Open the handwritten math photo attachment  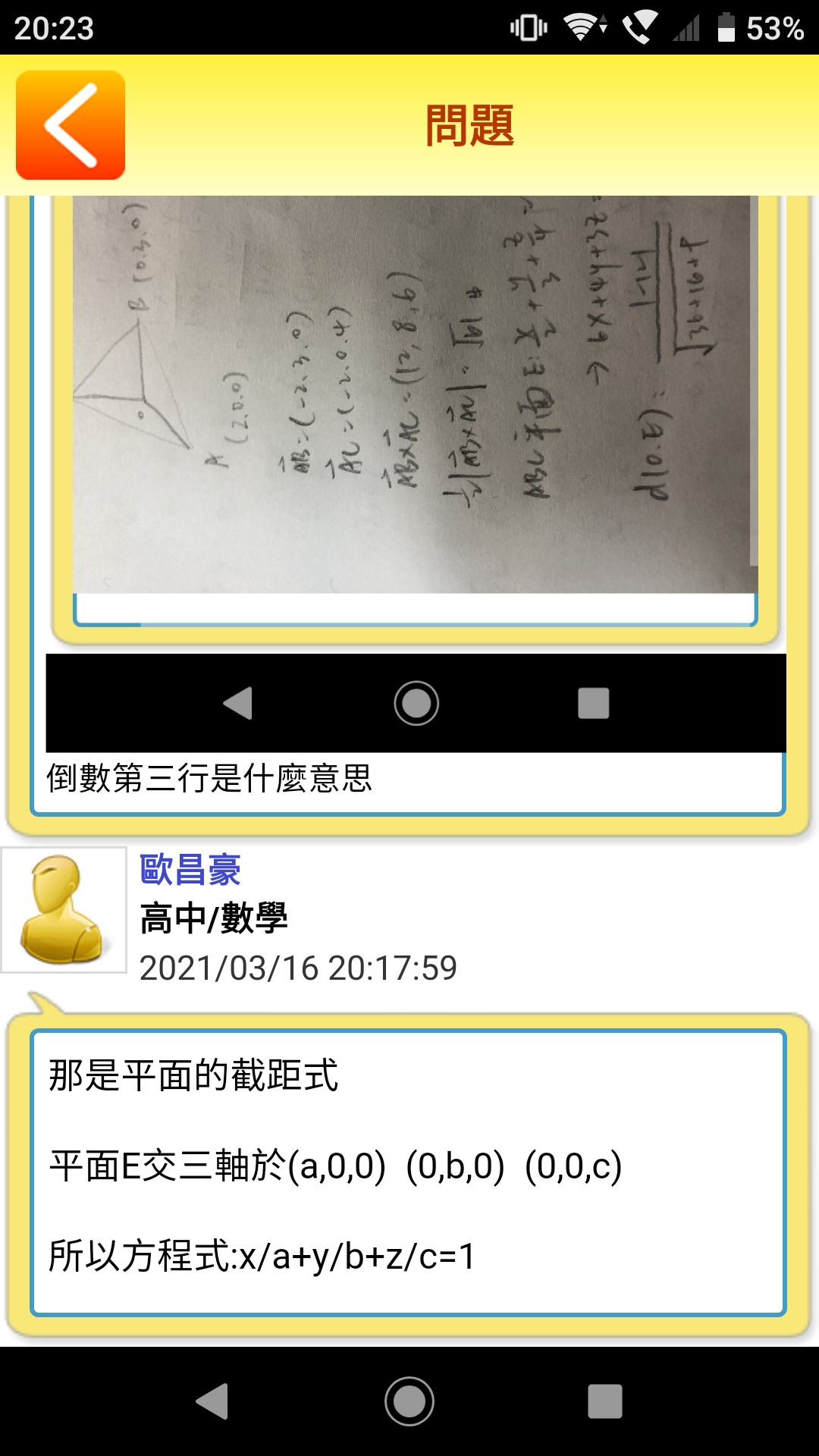pos(414,394)
